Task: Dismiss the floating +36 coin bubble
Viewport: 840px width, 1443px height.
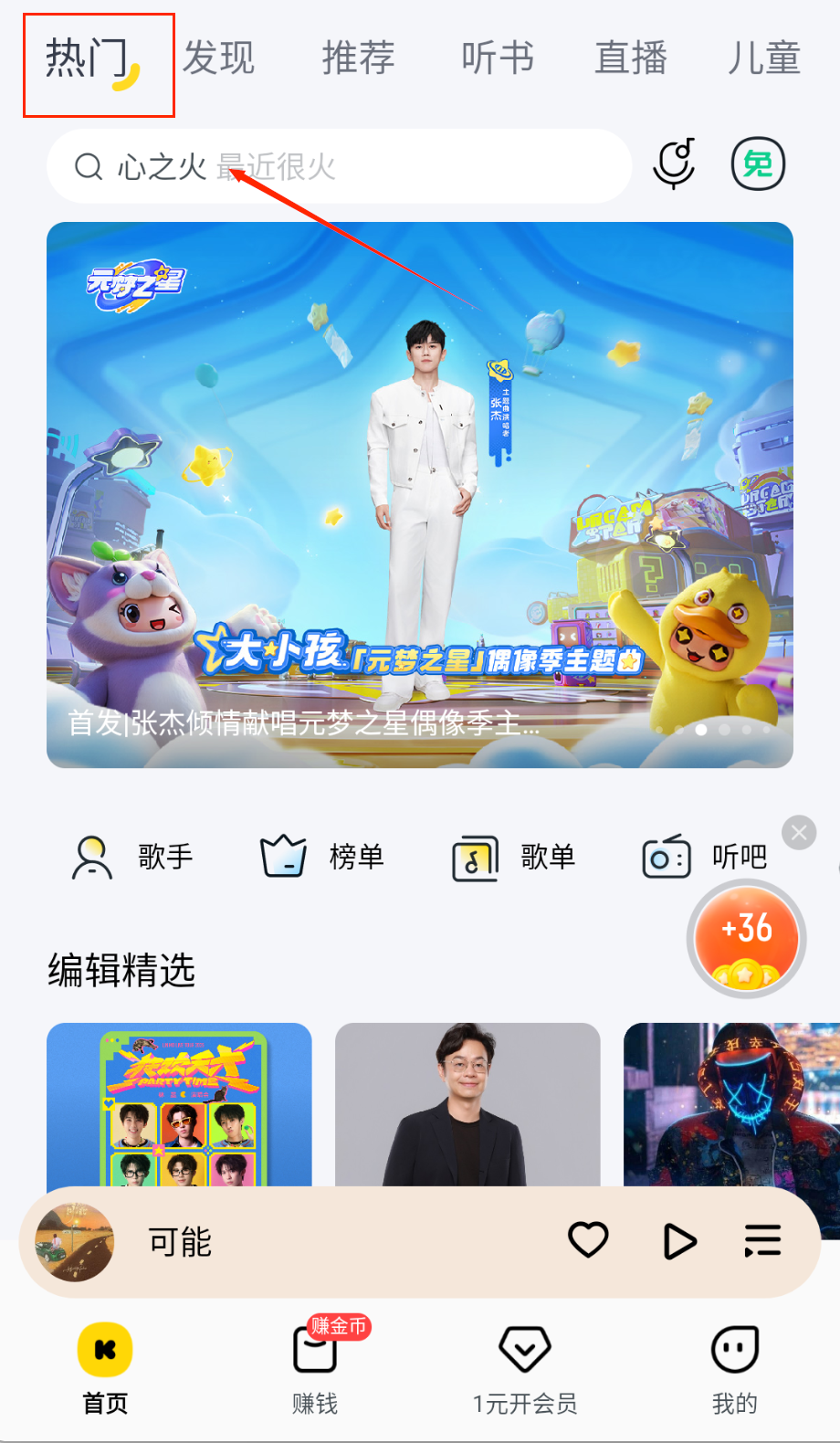Action: pos(799,832)
